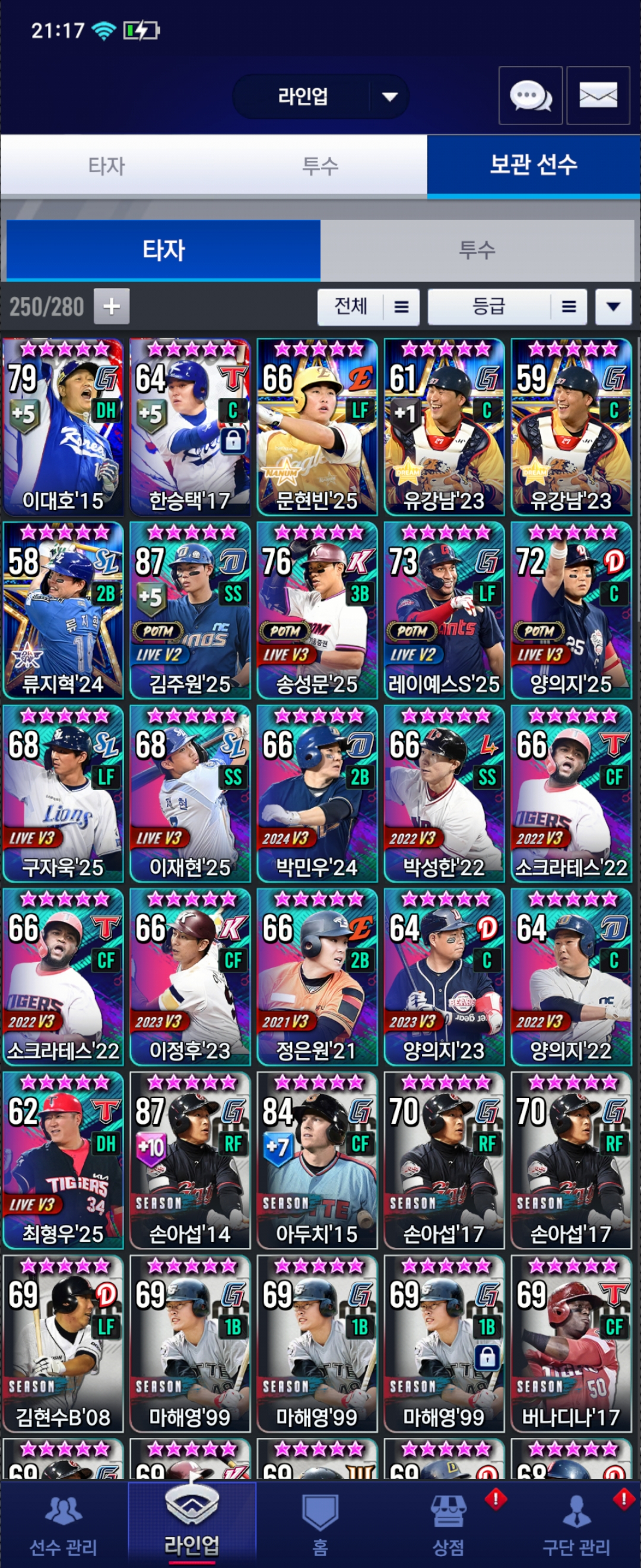641x1568 pixels.
Task: Select the 이대호'15 player card
Action: click(64, 426)
